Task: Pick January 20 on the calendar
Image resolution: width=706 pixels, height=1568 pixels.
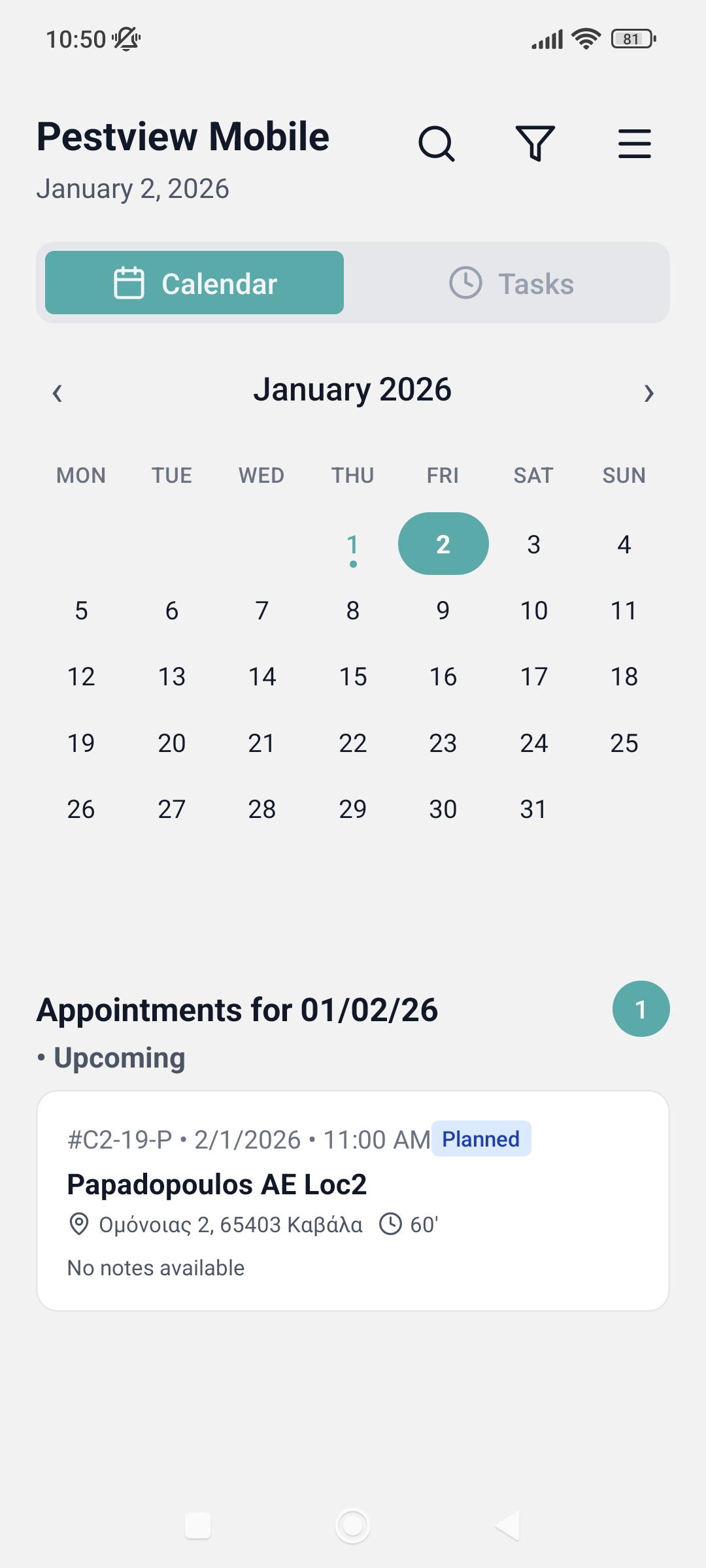Action: pyautogui.click(x=171, y=743)
